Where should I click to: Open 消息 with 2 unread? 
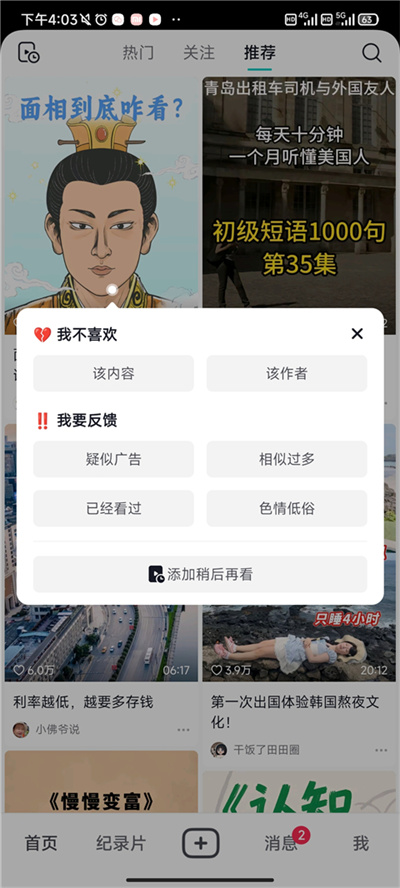coord(282,843)
